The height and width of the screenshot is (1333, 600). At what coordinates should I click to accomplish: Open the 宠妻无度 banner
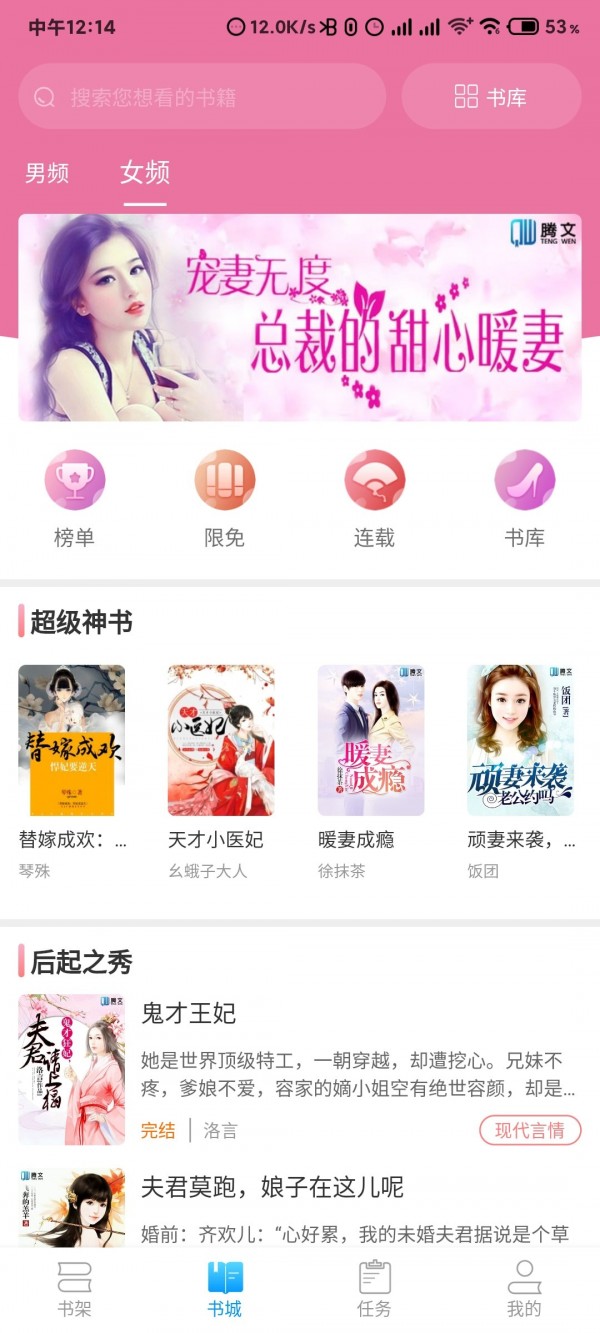coord(300,317)
